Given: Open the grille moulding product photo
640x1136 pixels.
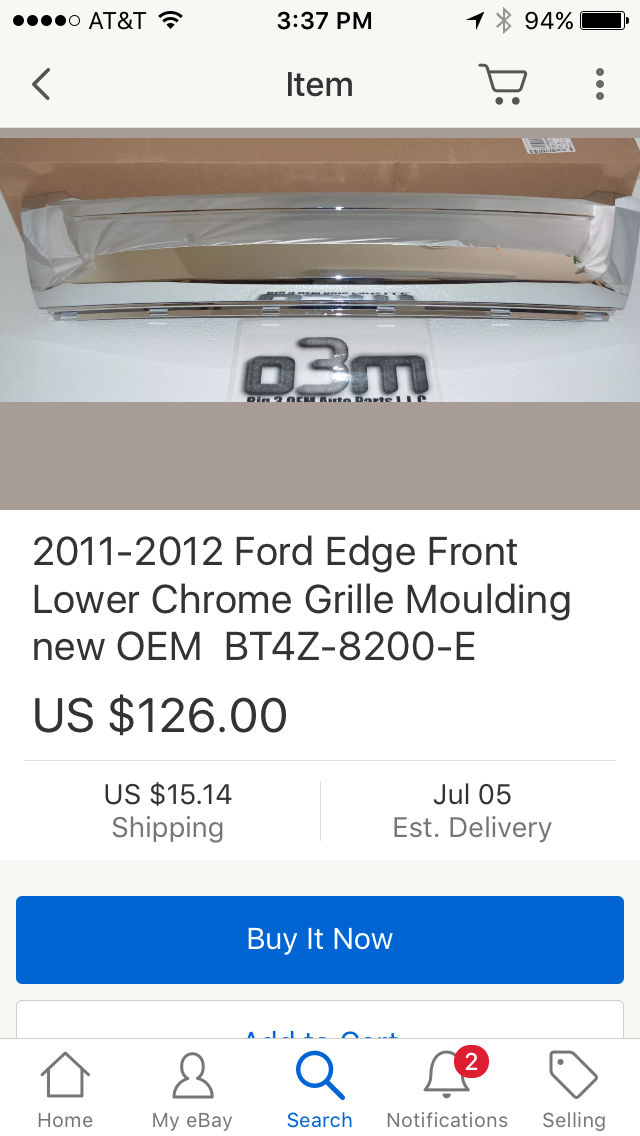Looking at the screenshot, I should pos(320,318).
